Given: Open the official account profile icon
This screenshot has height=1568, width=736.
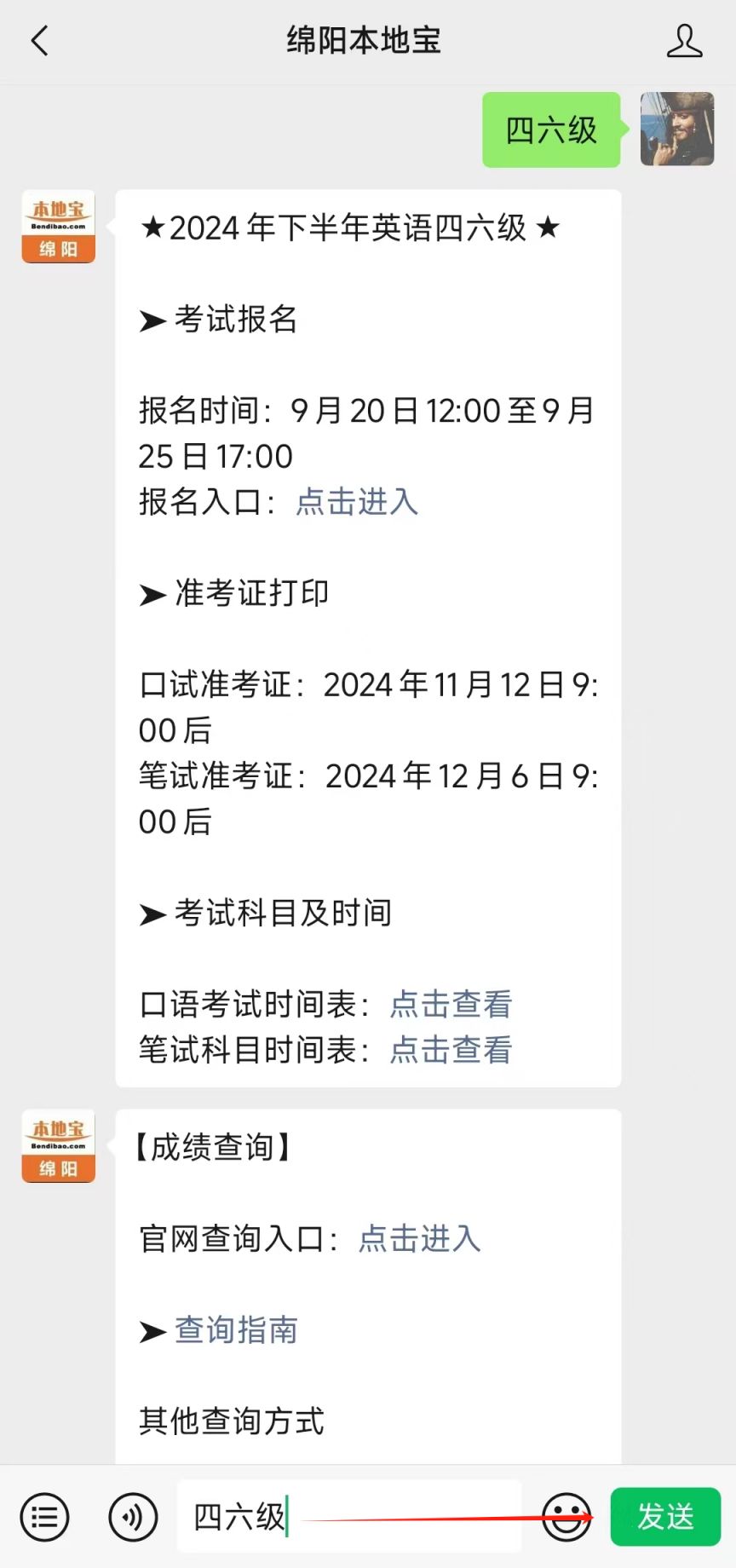Looking at the screenshot, I should (684, 39).
